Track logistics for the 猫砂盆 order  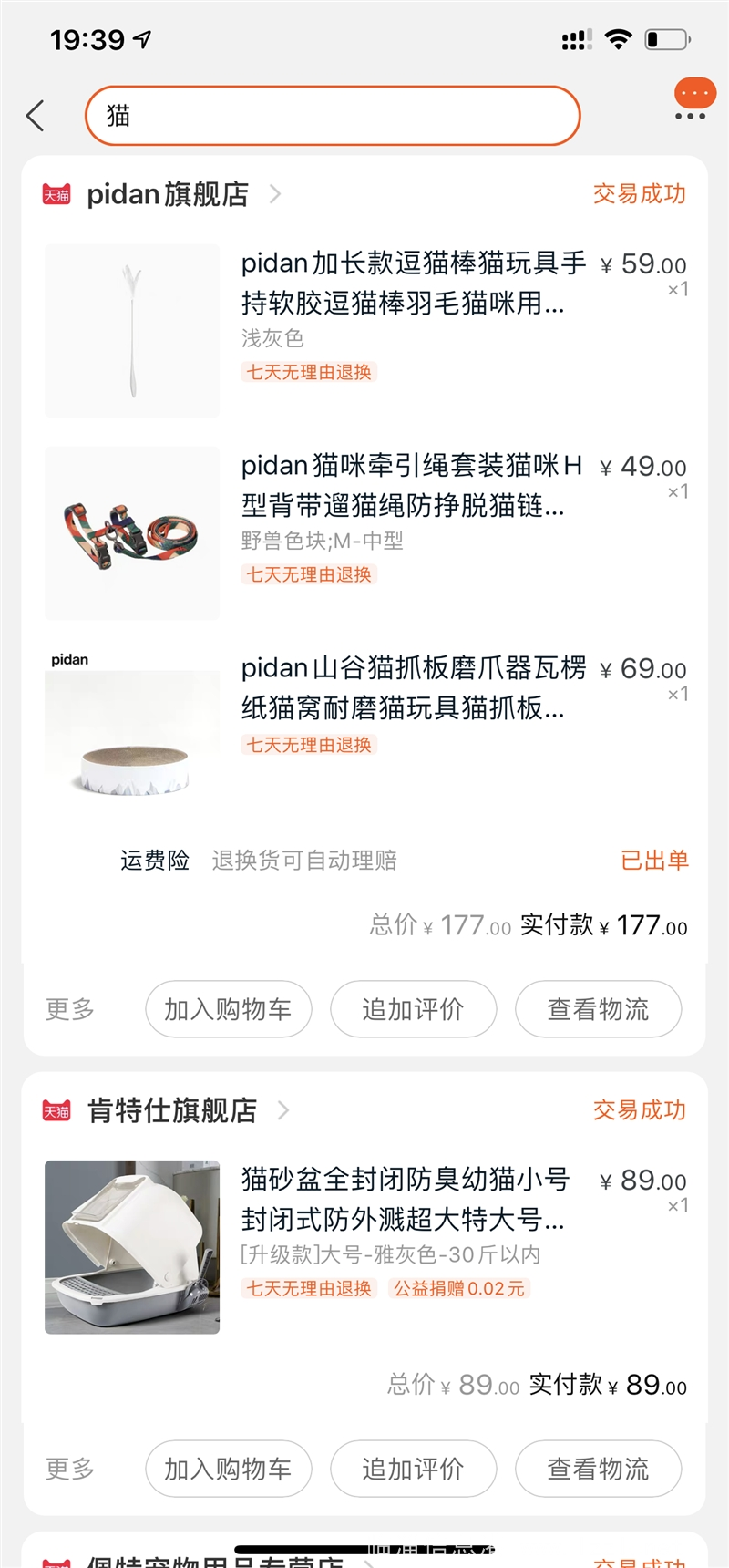(598, 1469)
